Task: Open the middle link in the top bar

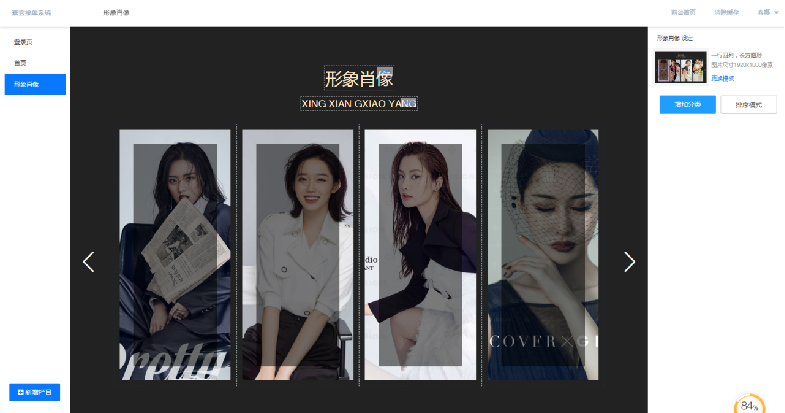Action: (x=727, y=12)
